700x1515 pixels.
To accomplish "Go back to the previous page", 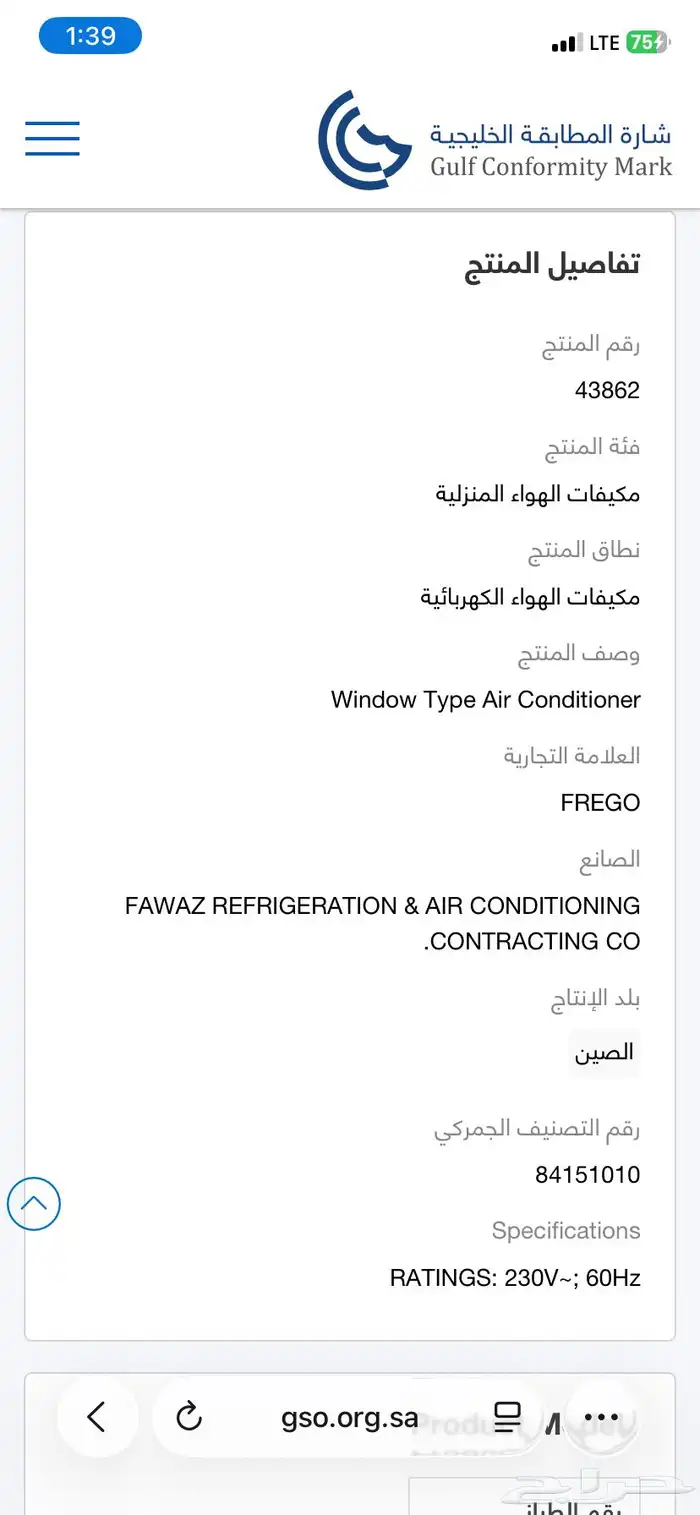I will click(96, 1417).
